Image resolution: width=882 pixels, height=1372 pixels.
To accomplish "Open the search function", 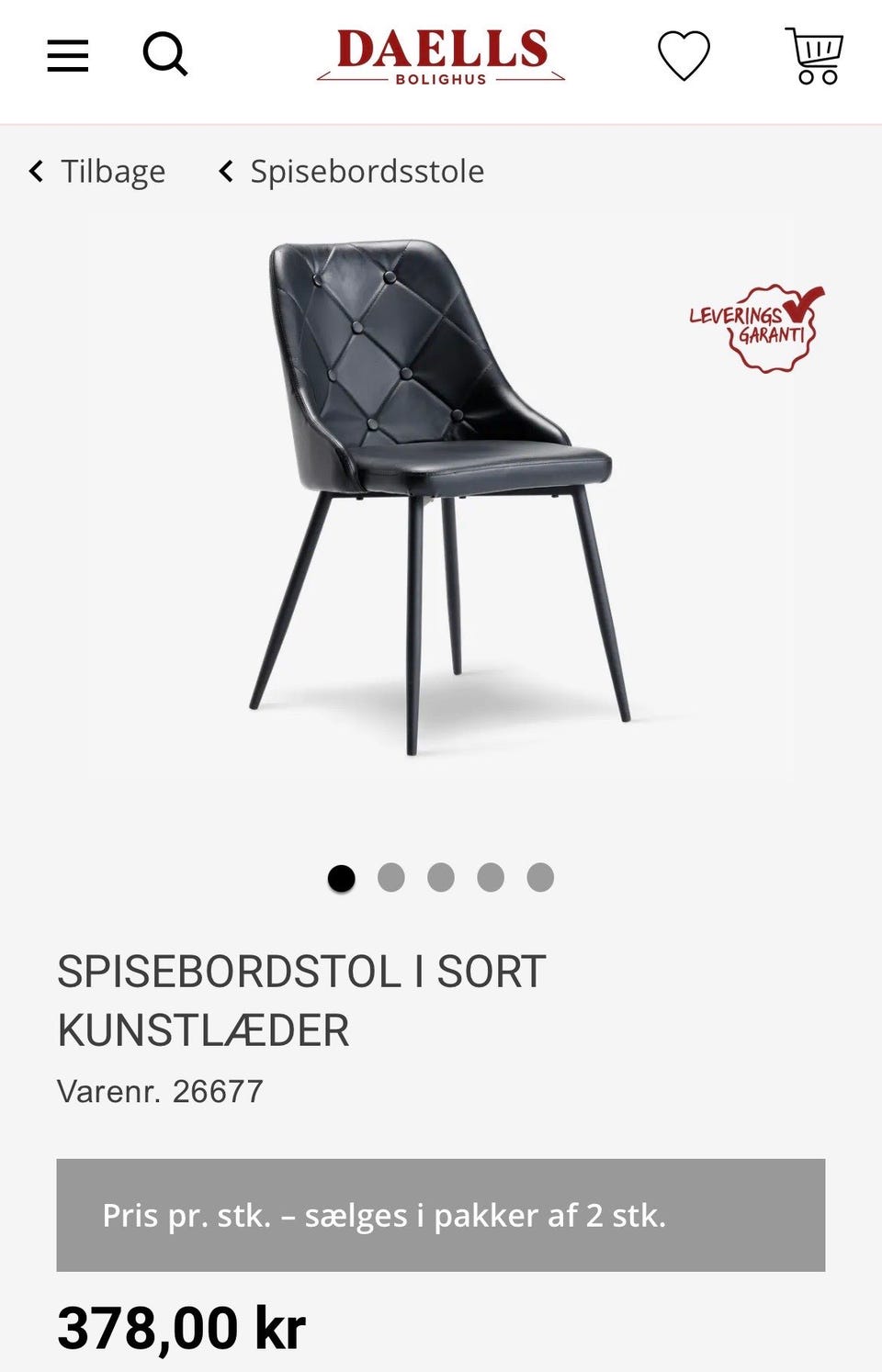I will tap(165, 55).
